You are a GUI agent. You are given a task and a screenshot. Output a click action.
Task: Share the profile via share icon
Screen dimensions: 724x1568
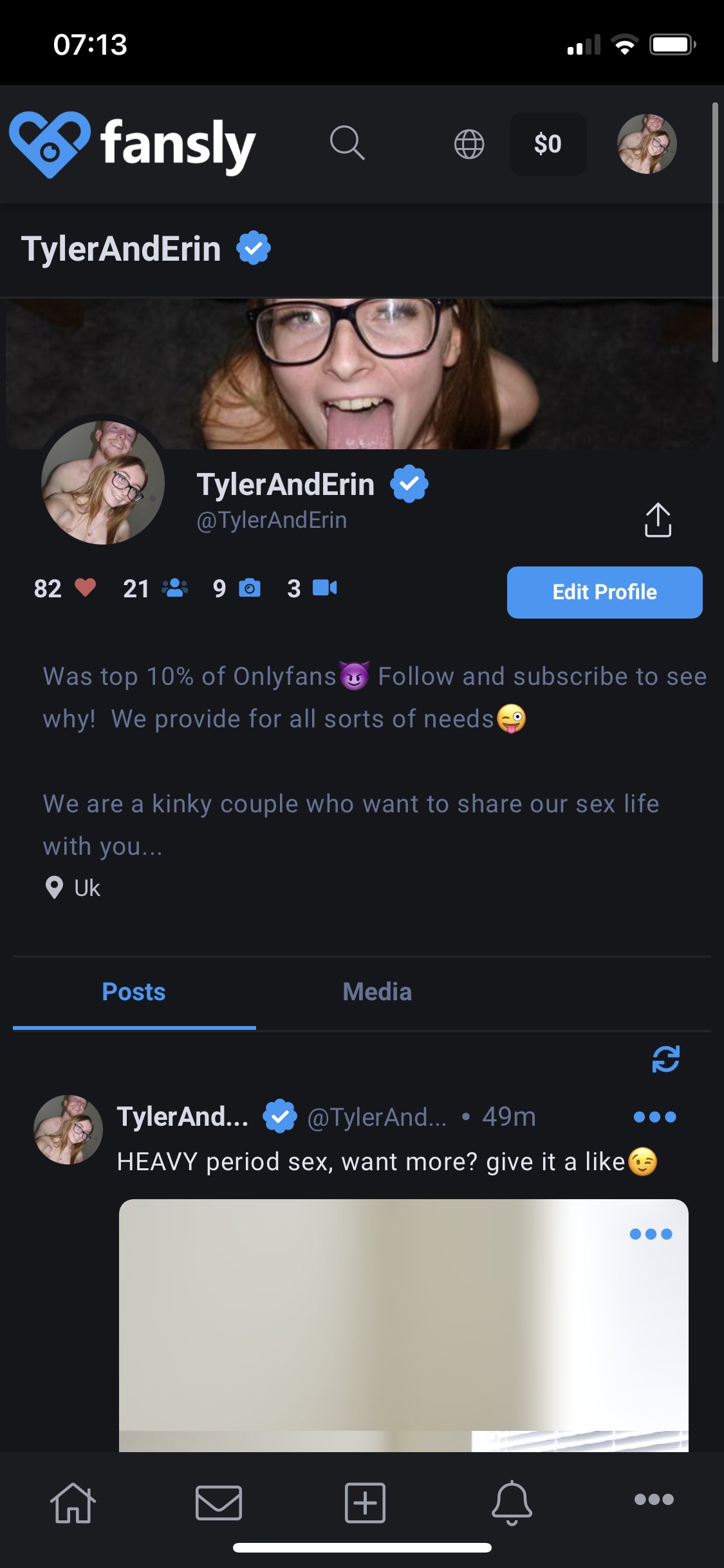(x=658, y=519)
